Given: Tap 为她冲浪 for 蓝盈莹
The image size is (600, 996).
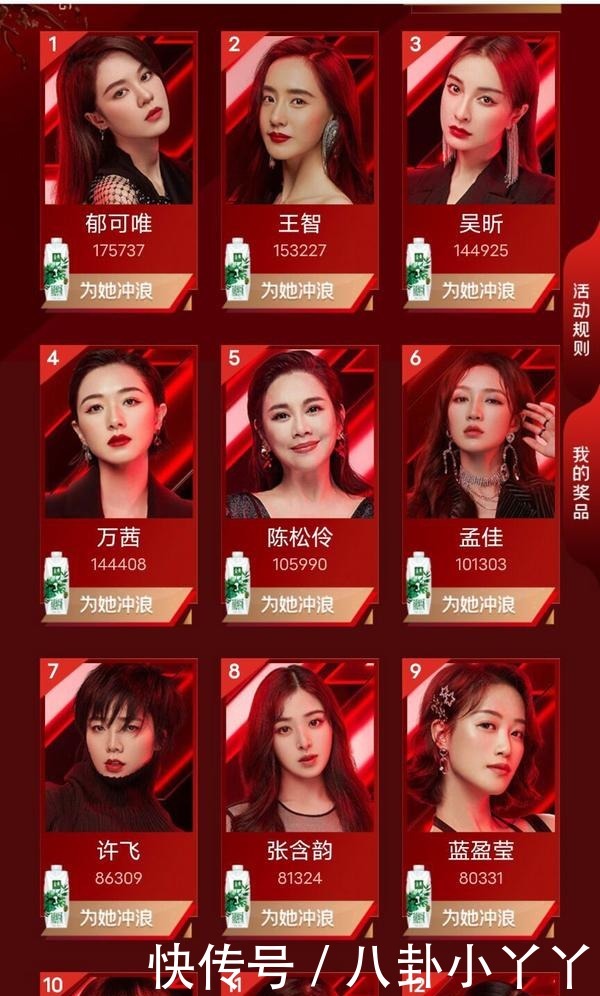Looking at the screenshot, I should 481,918.
